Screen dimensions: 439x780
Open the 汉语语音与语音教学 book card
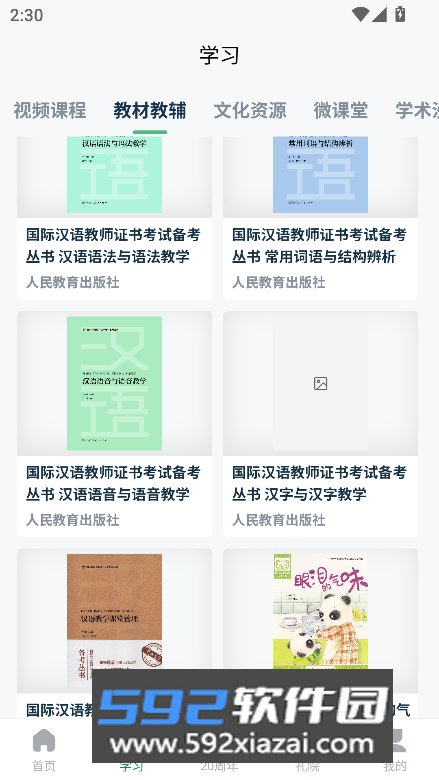pos(114,424)
